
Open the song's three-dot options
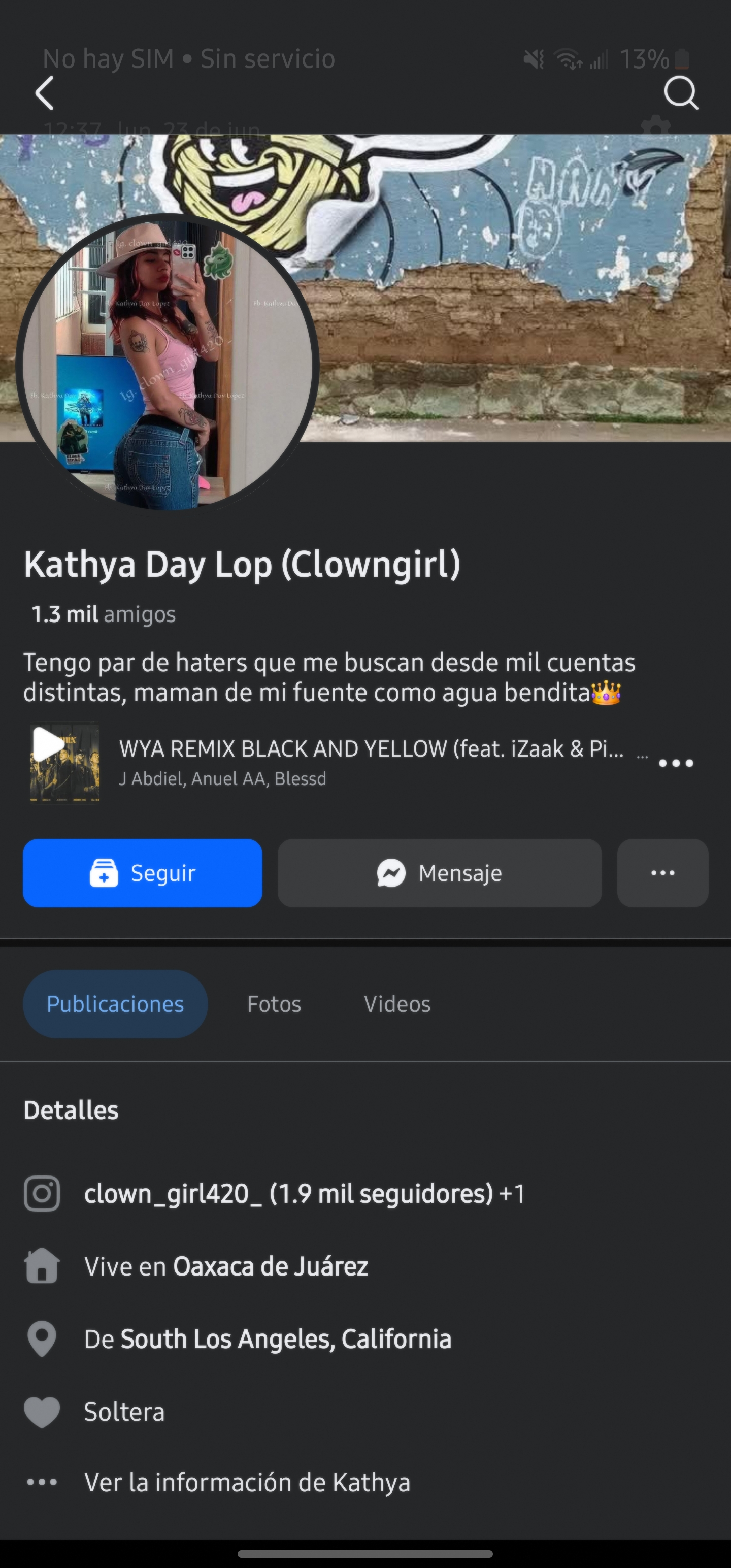point(676,763)
